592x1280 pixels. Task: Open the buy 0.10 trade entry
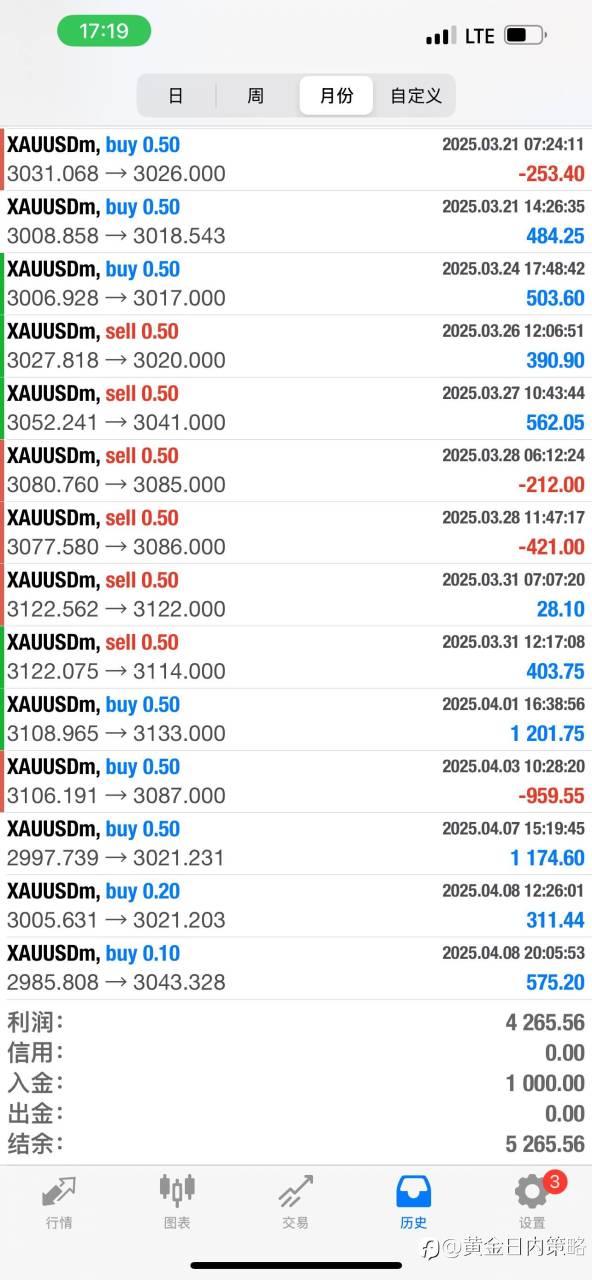click(296, 967)
